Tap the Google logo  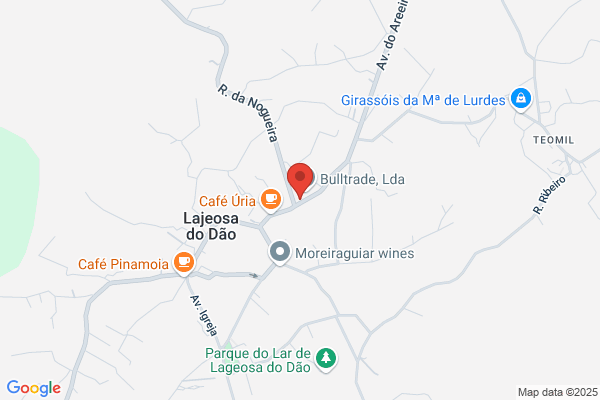(x=34, y=388)
